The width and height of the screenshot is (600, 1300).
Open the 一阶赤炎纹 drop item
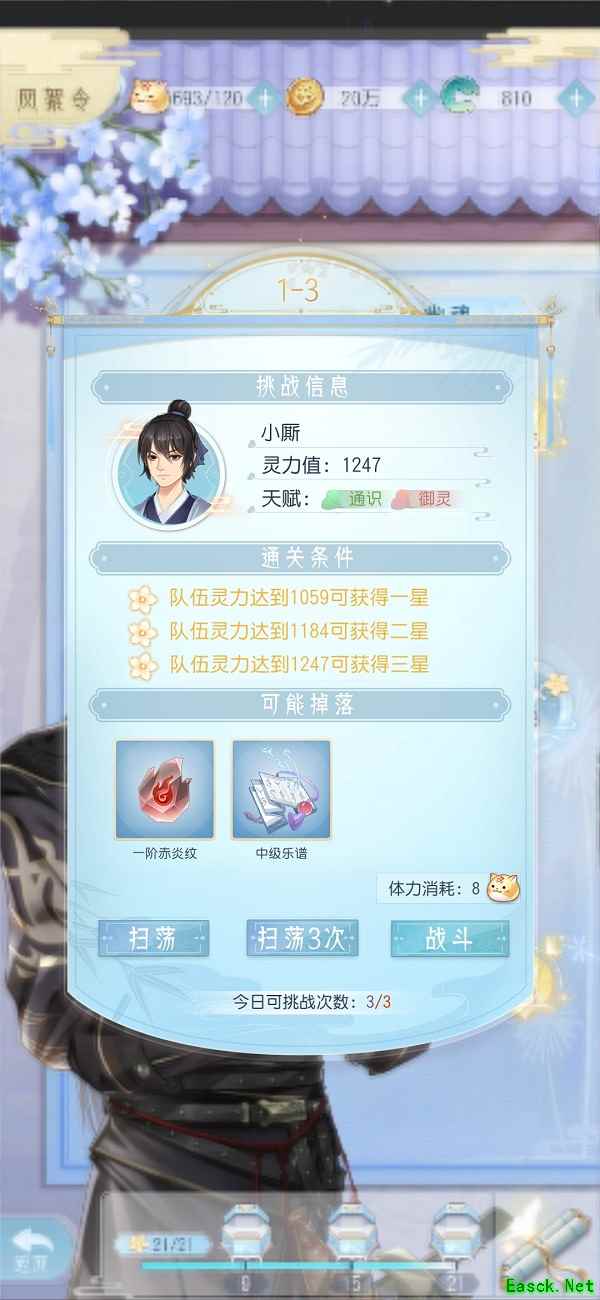(164, 789)
